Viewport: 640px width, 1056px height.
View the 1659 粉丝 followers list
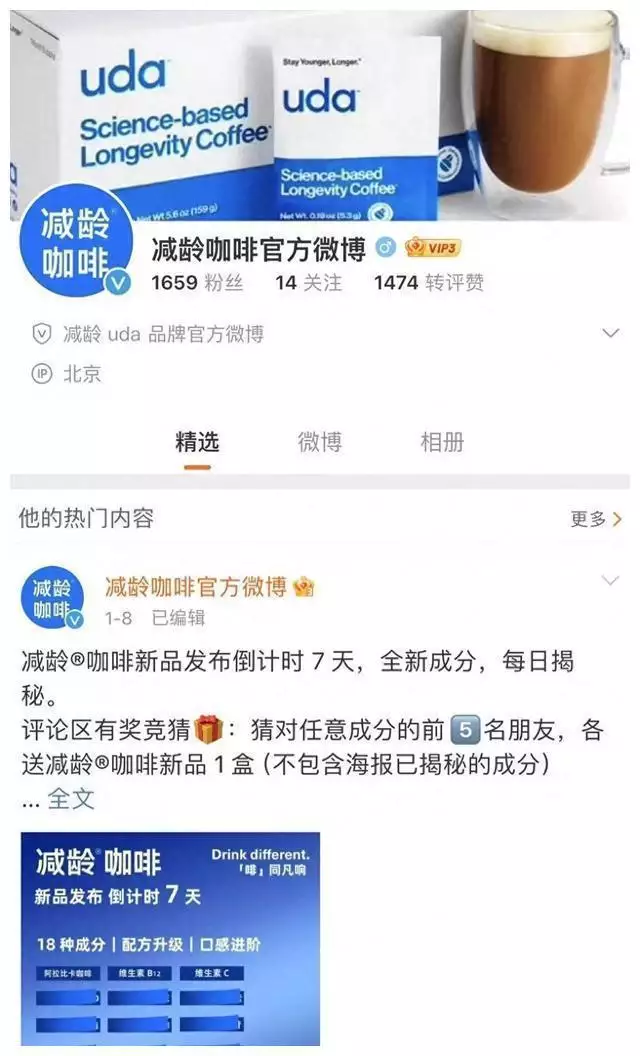197,283
